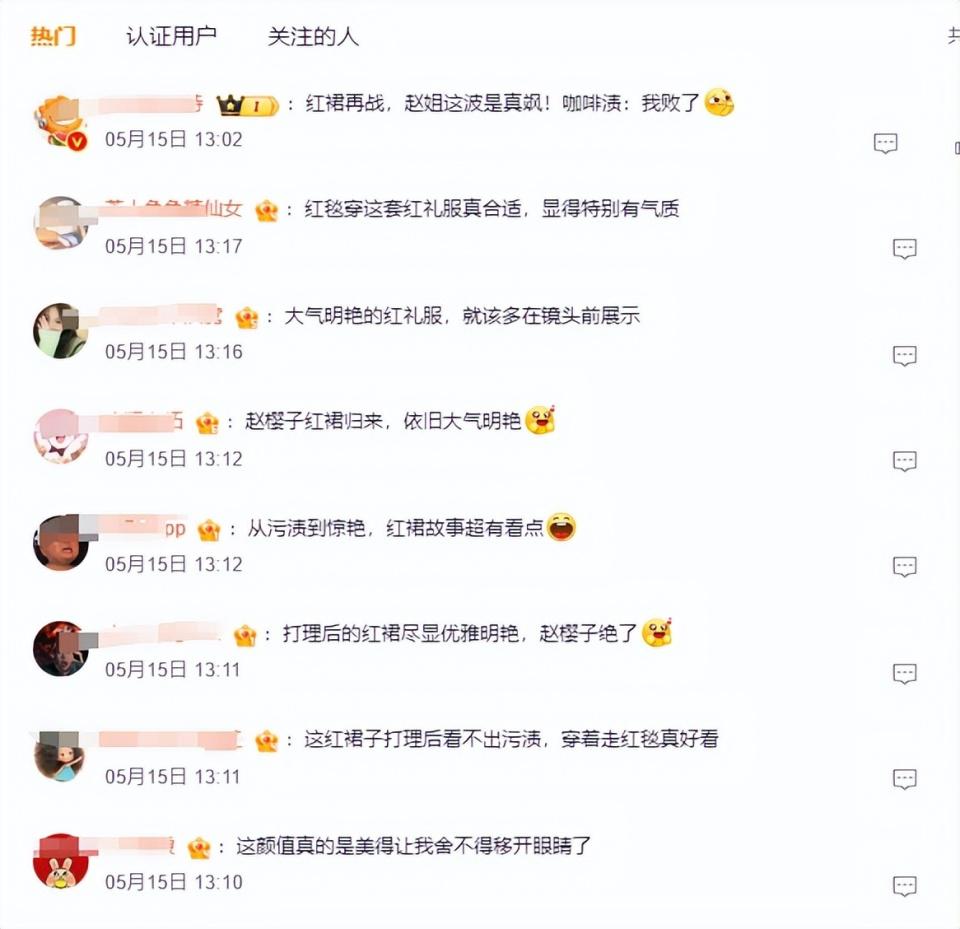
Task: Switch to the 关注的人 tab
Action: [313, 37]
